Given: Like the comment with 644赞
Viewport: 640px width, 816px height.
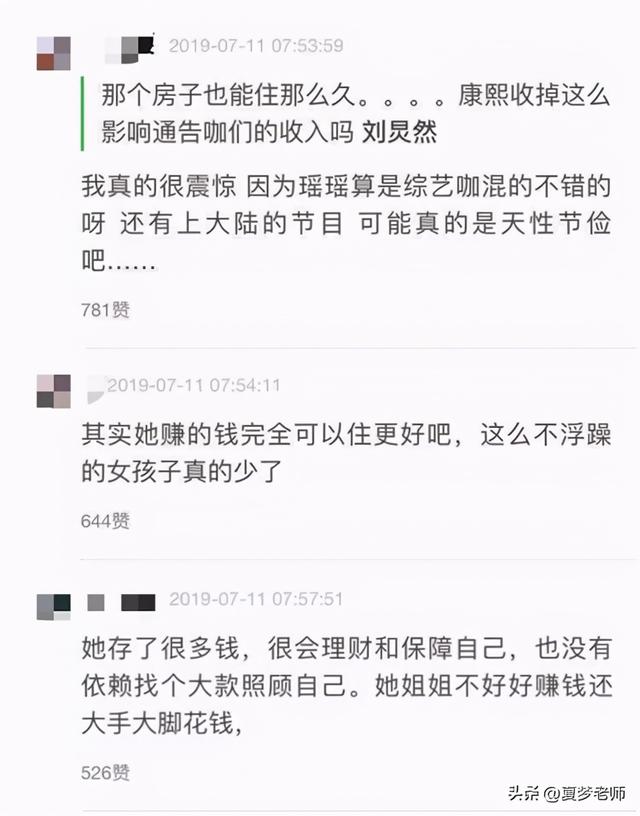Looking at the screenshot, I should point(105,521).
